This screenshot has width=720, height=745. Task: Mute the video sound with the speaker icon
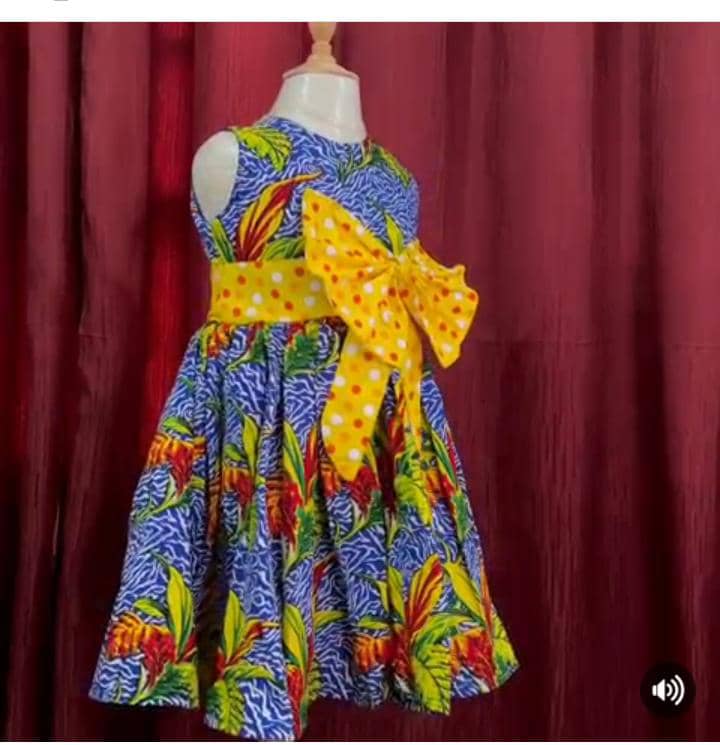click(x=667, y=689)
